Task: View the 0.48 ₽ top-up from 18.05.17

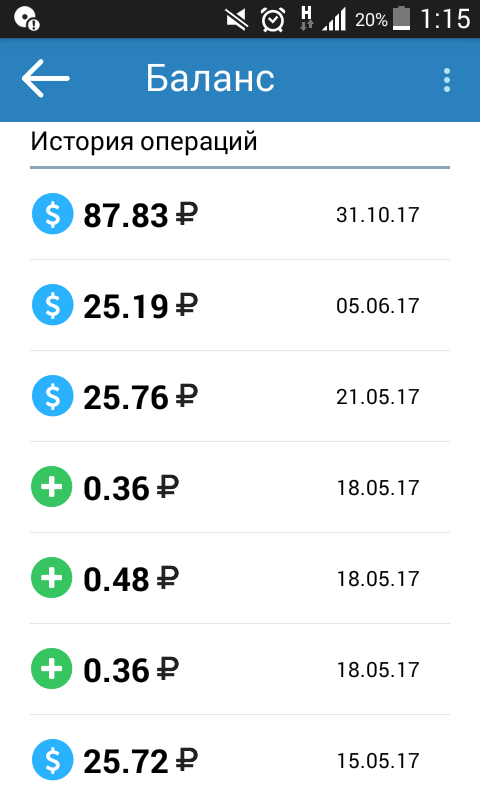Action: click(240, 578)
